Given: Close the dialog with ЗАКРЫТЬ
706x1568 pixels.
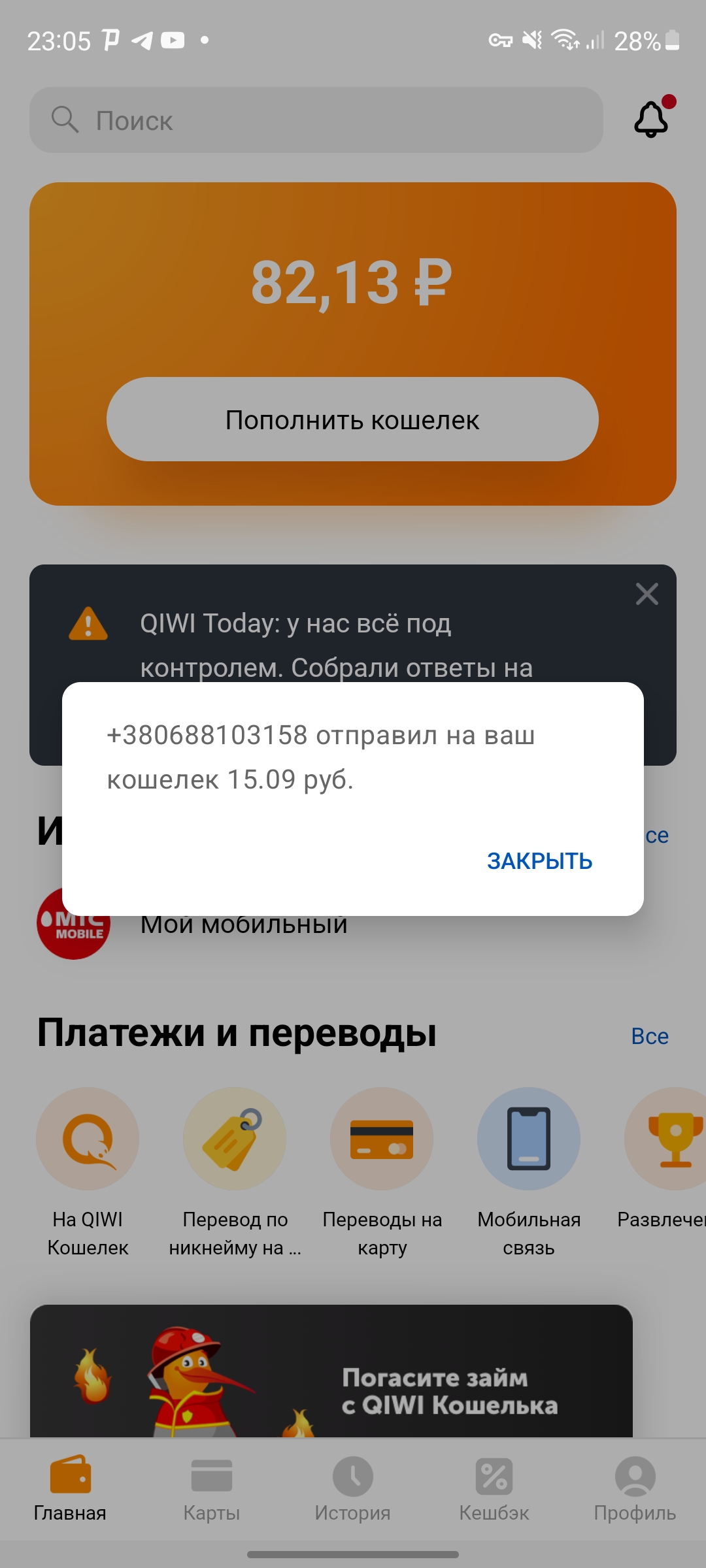Looking at the screenshot, I should 539,861.
